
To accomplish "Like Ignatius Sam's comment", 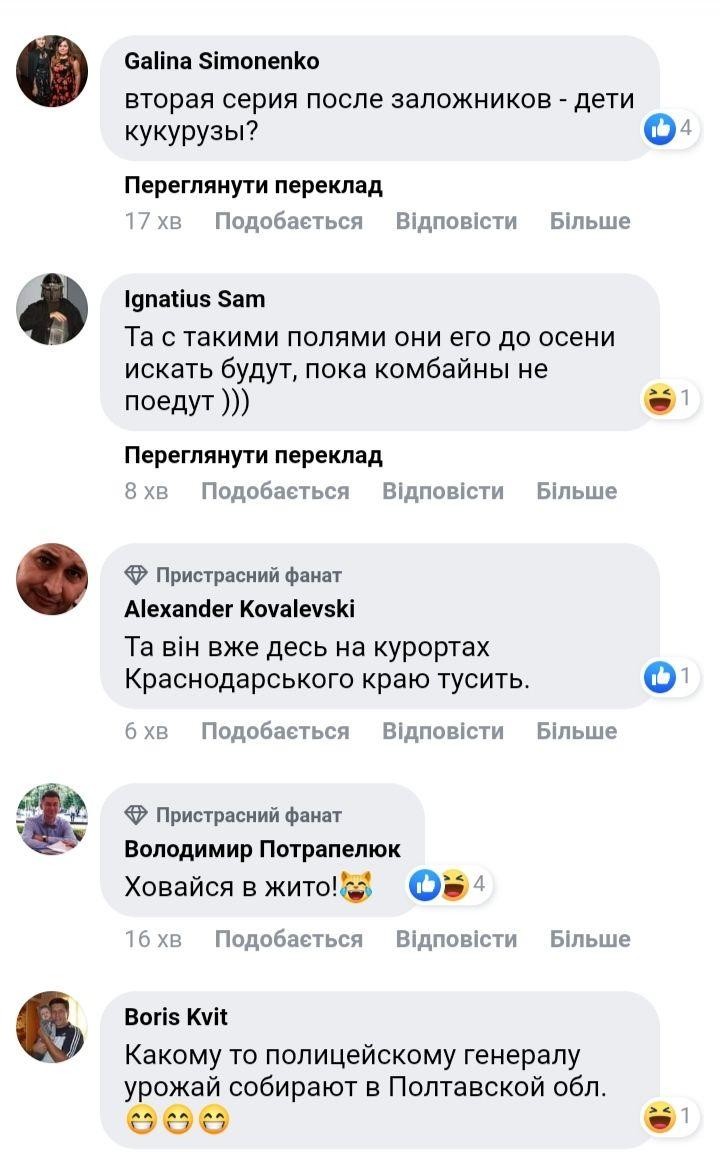I will (275, 491).
